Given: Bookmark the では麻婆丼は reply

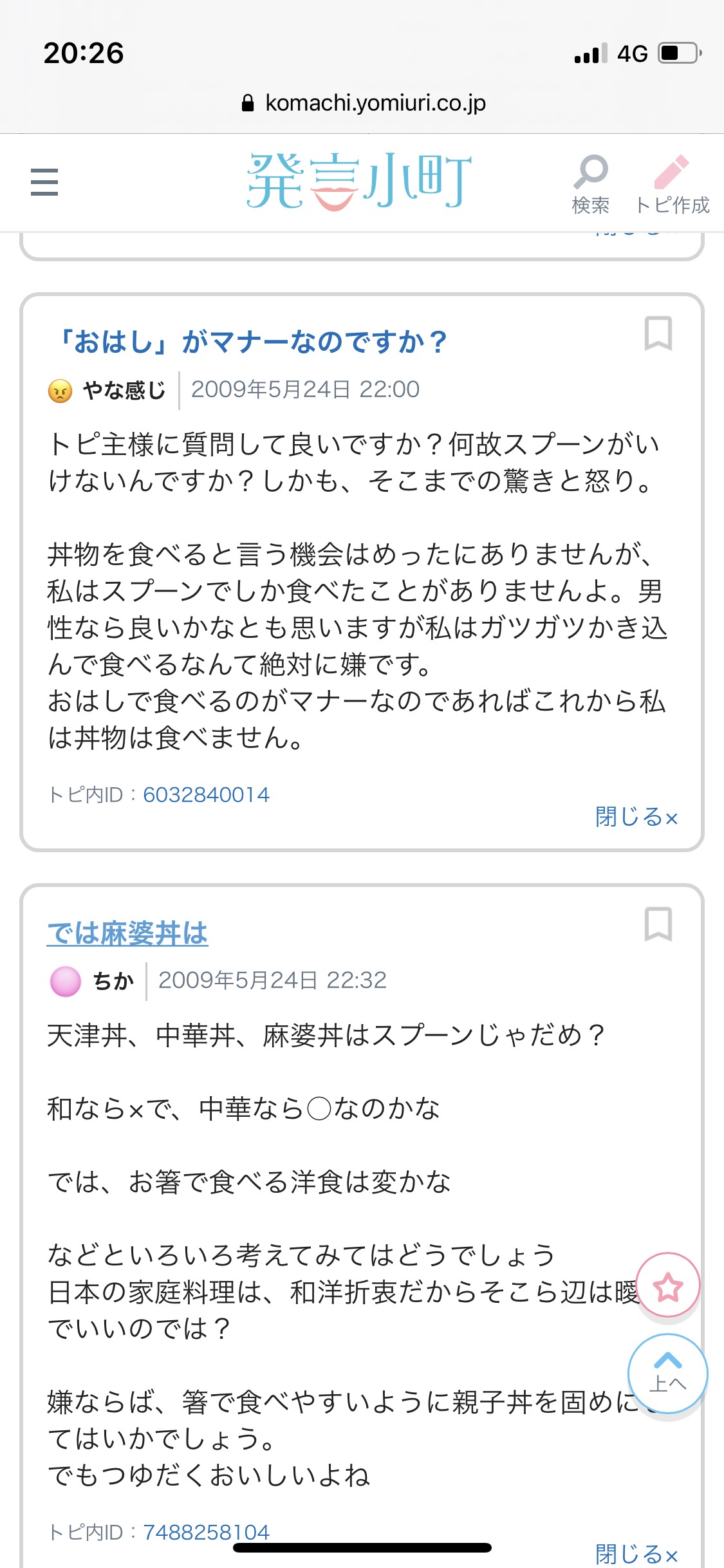Looking at the screenshot, I should (x=658, y=924).
